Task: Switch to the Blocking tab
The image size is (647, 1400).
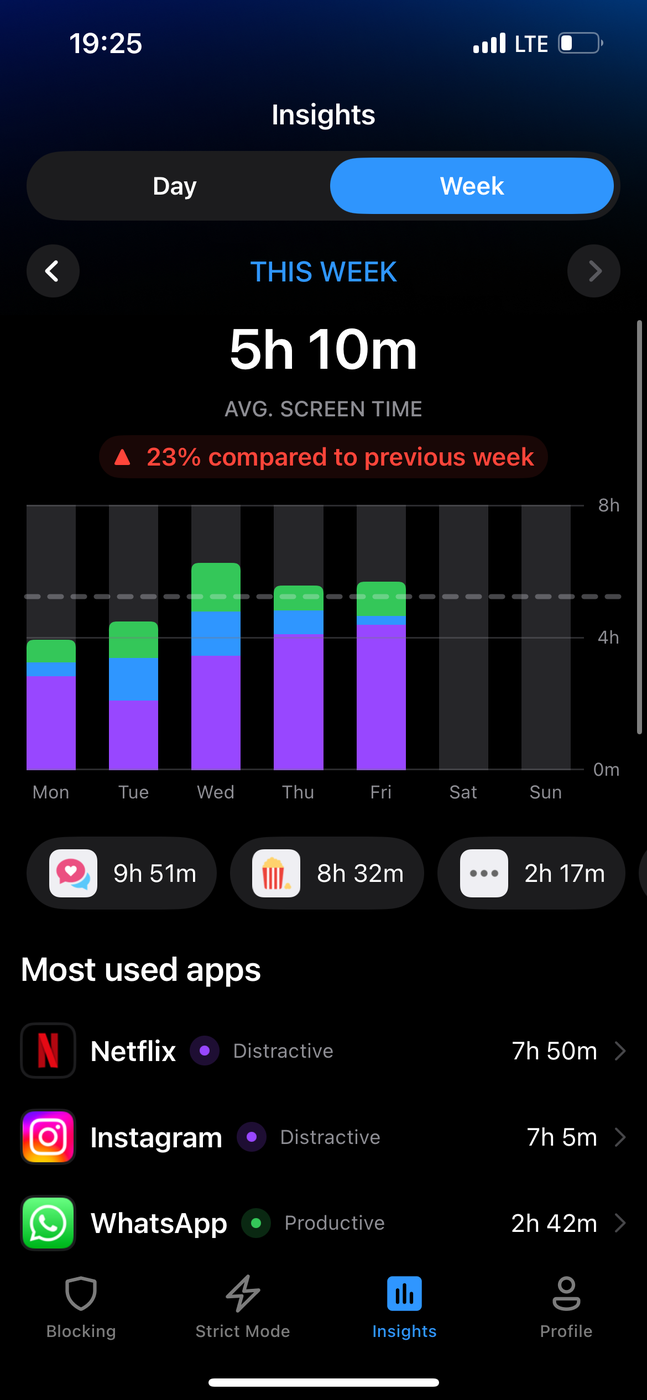Action: 81,1306
